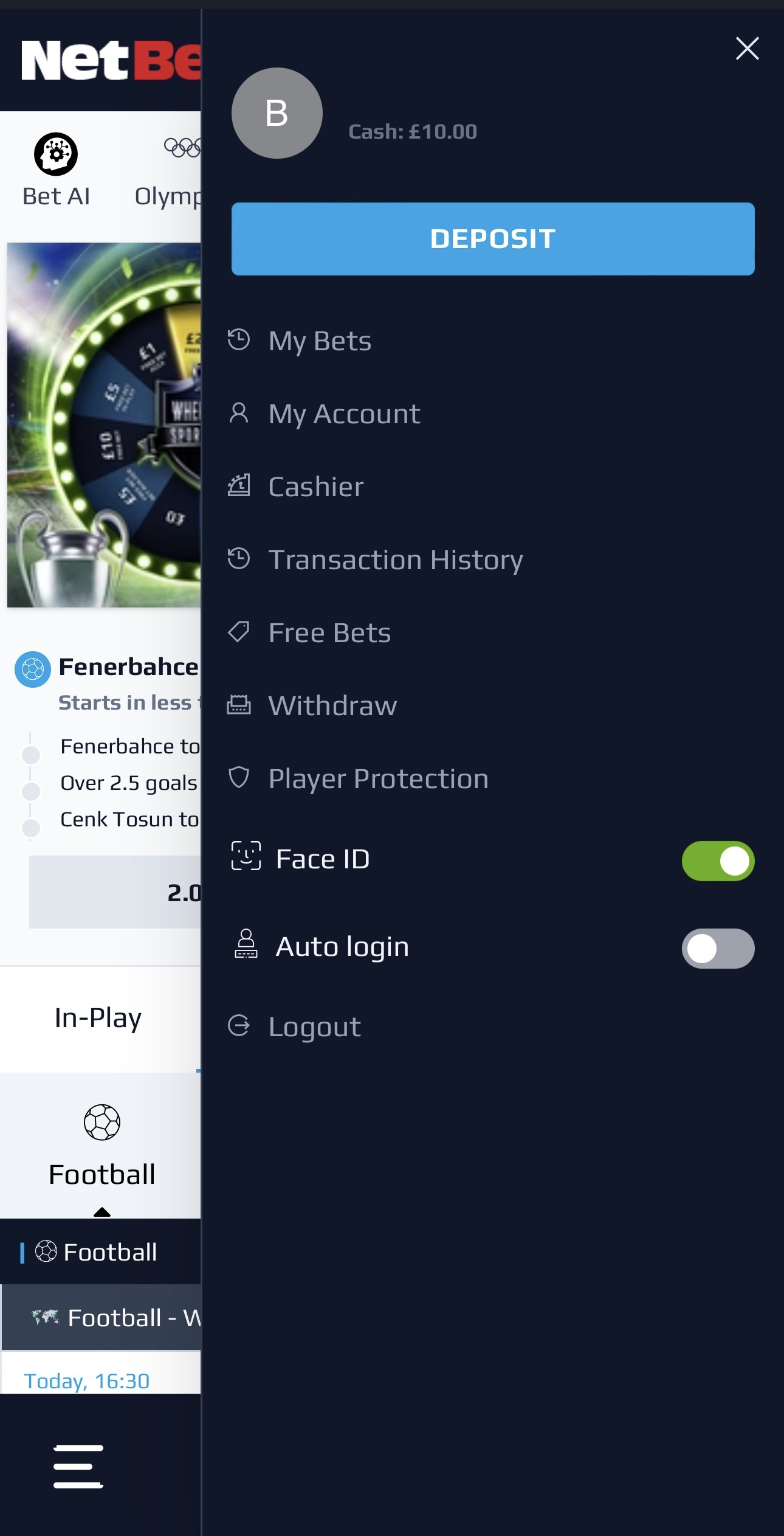Open Player Protection settings
Viewport: 784px width, 1536px height.
[x=377, y=778]
